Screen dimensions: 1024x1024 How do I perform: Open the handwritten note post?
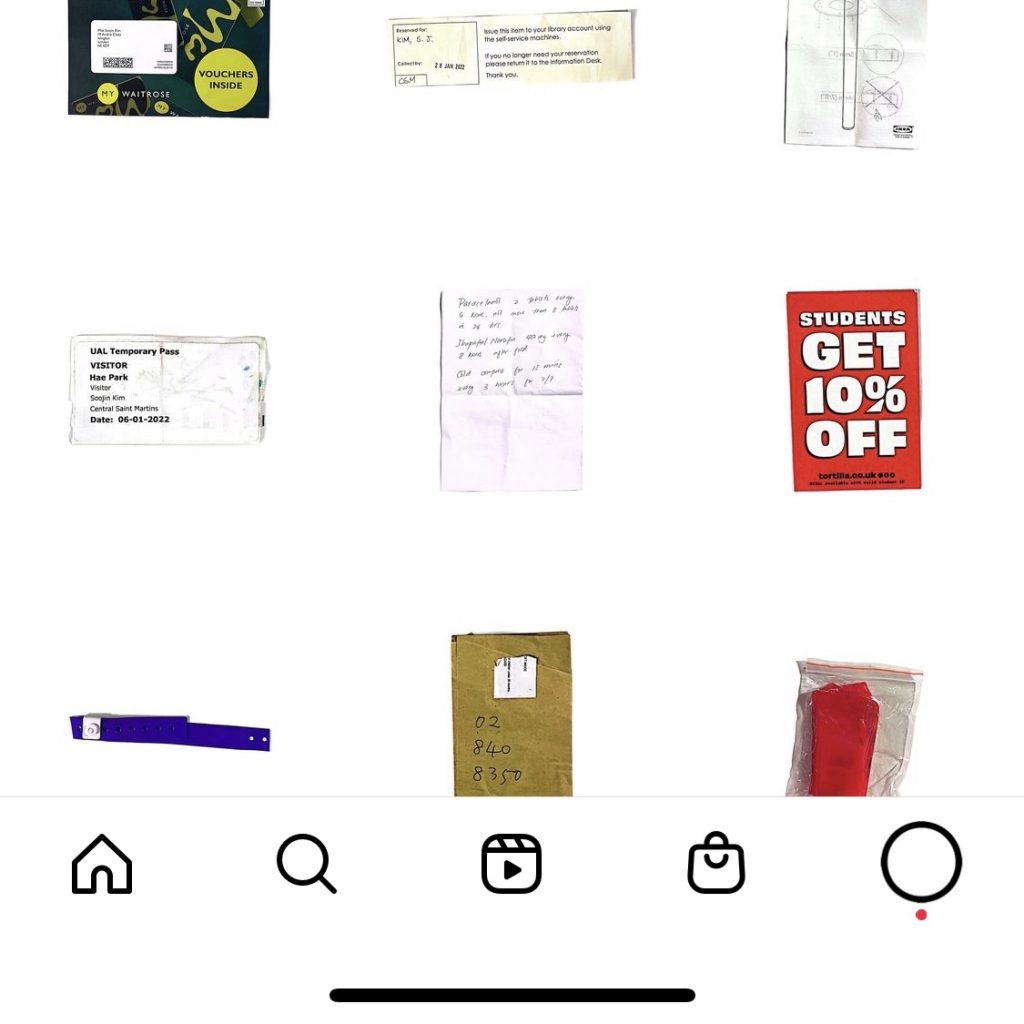(512, 389)
